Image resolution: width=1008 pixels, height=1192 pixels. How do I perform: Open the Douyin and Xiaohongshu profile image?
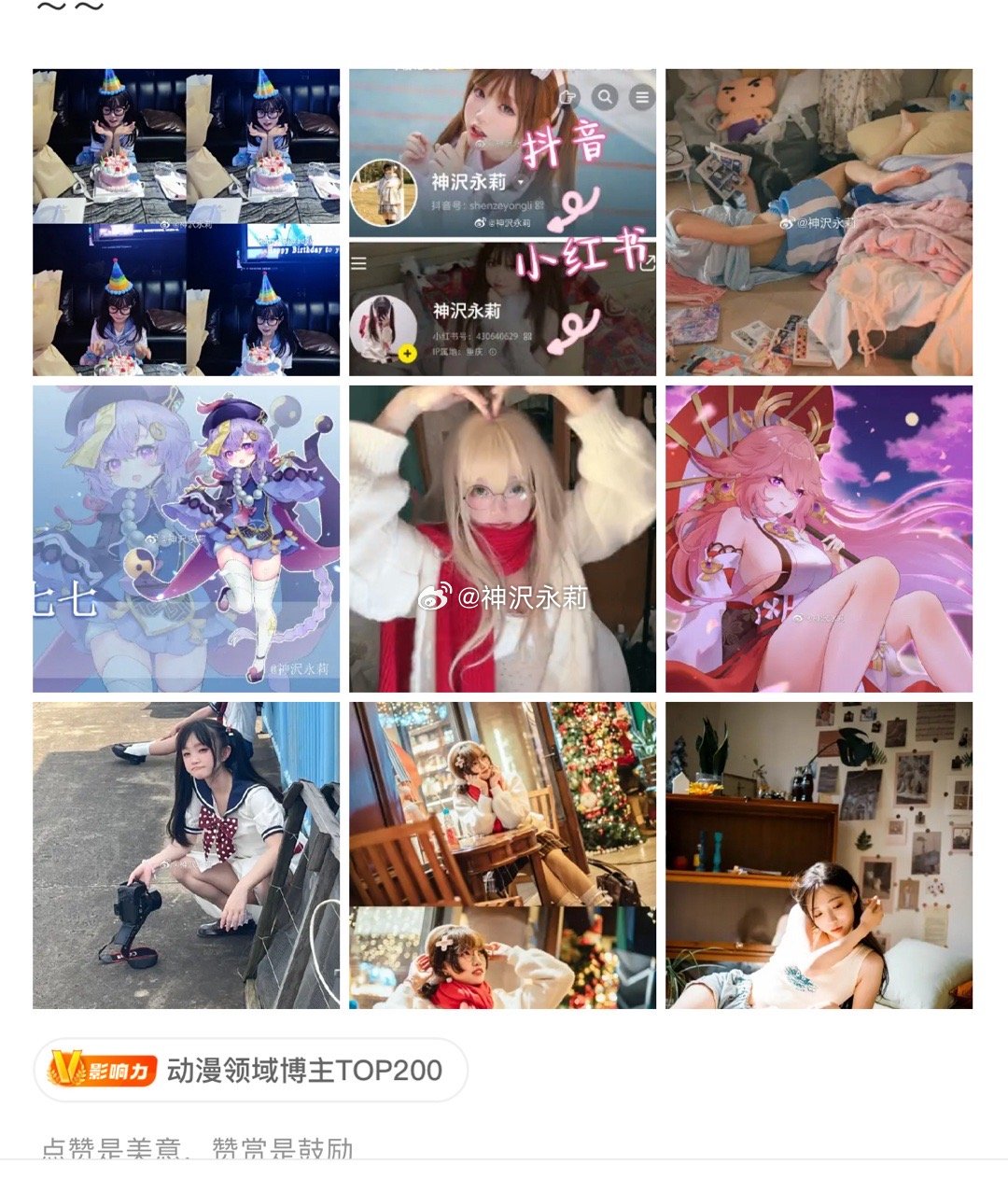coord(502,222)
